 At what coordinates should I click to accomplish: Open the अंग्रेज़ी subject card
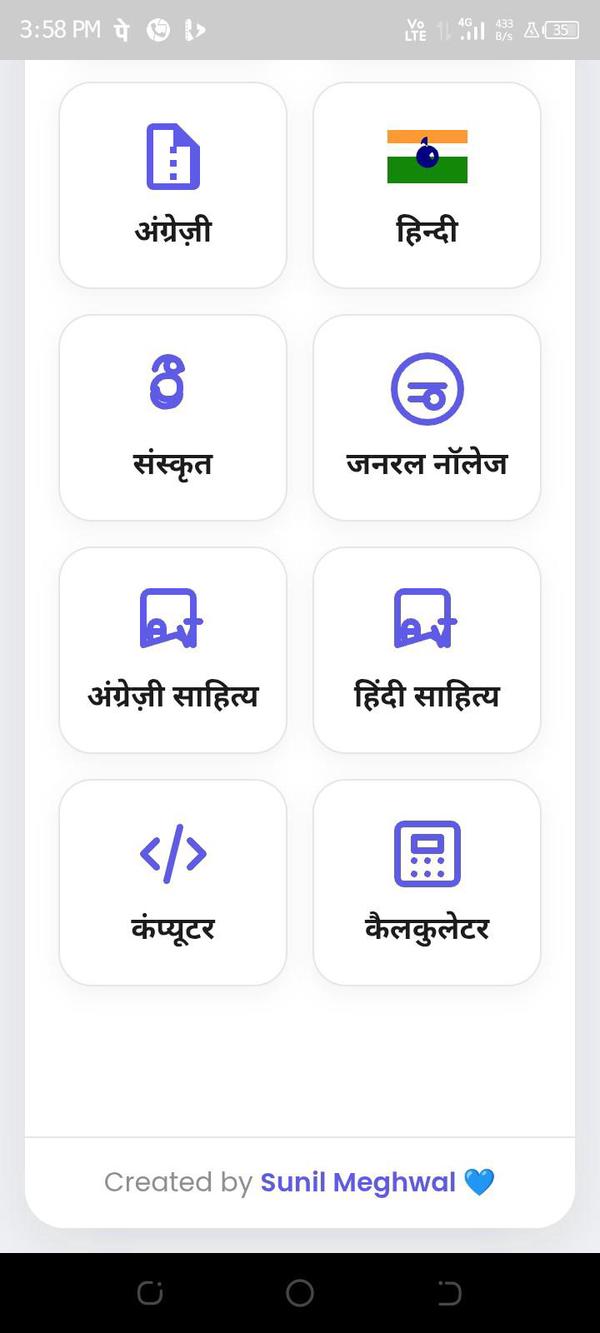click(x=173, y=186)
